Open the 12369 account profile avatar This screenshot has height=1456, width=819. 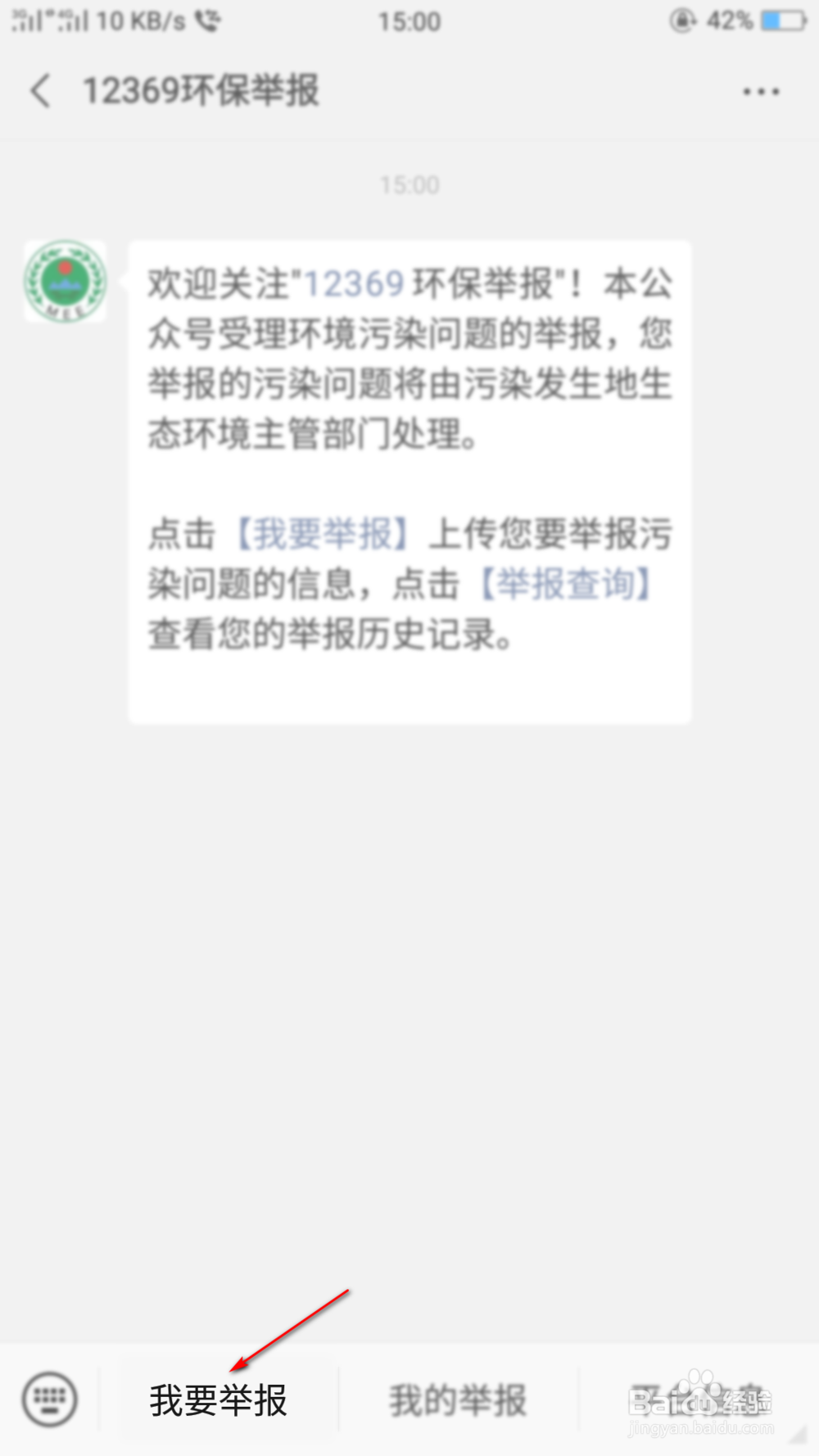[65, 283]
